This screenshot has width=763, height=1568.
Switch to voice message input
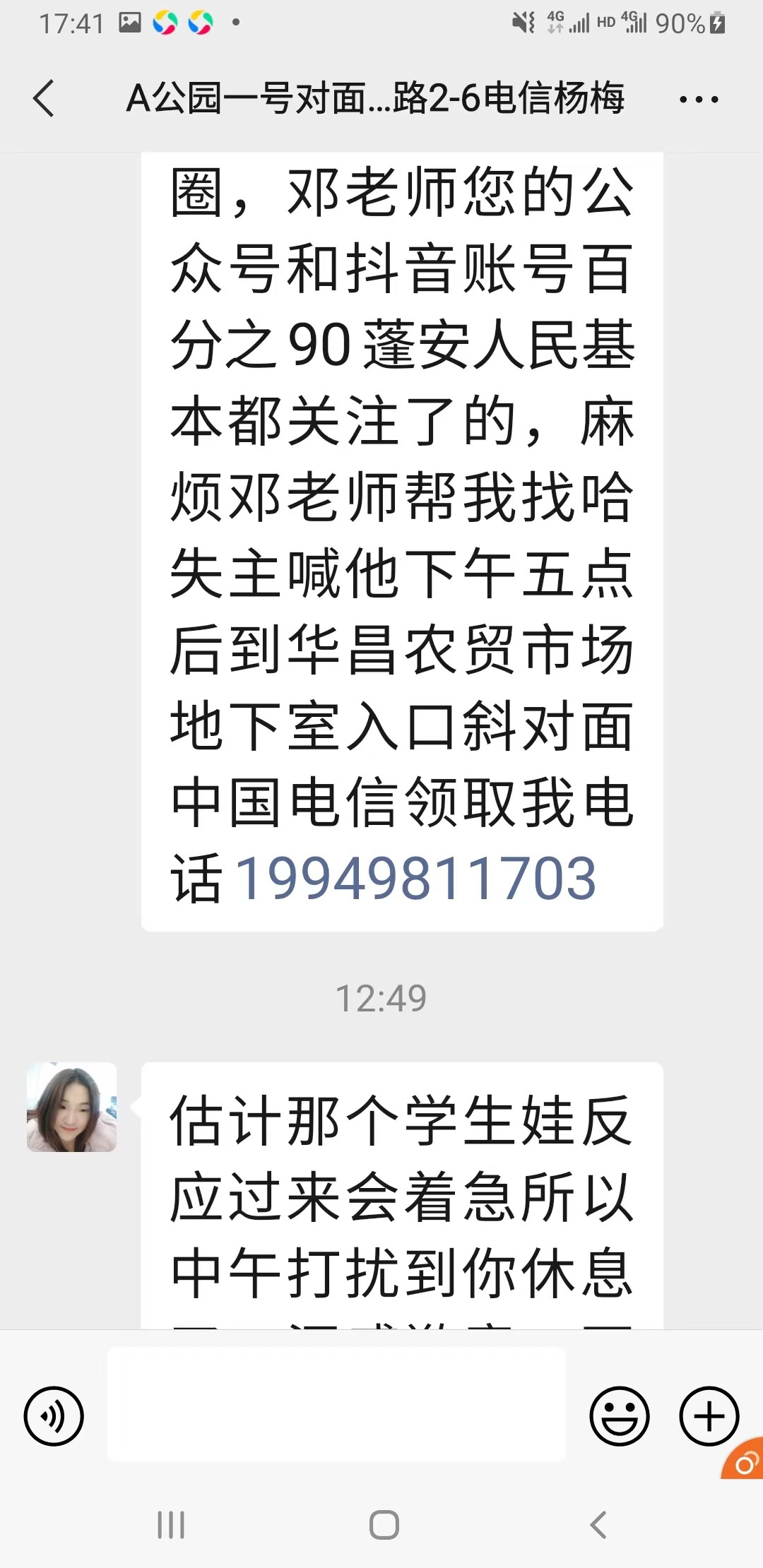(x=54, y=1416)
